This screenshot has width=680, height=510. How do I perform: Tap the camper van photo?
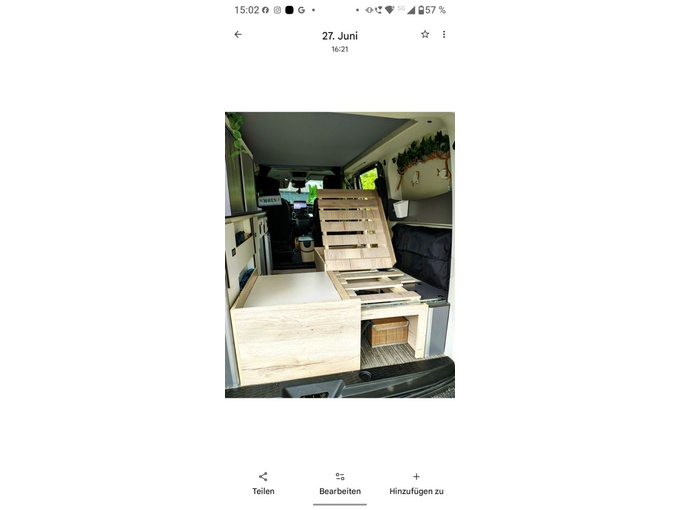click(340, 255)
